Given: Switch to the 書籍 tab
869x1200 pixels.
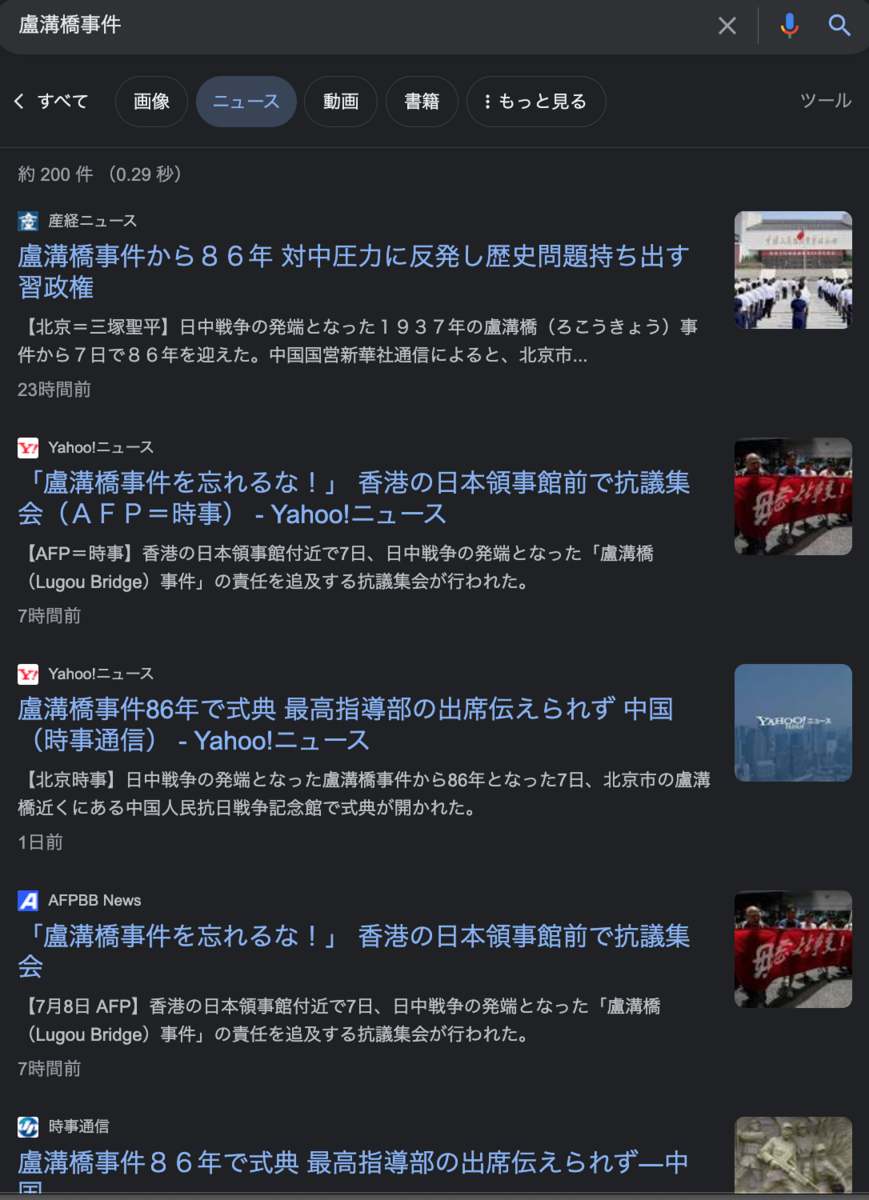Looking at the screenshot, I should (x=422, y=101).
